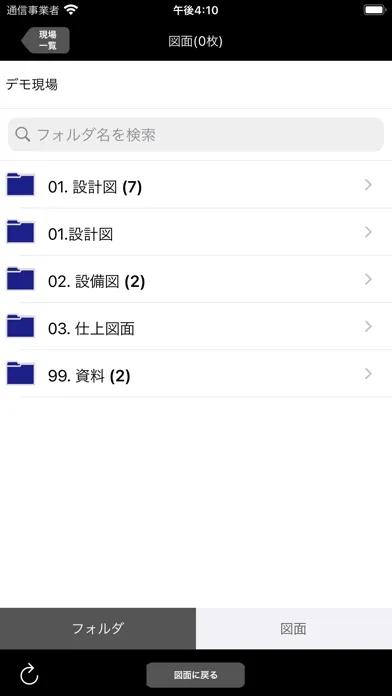
Task: Switch to the 図面 tab
Action: [x=294, y=629]
